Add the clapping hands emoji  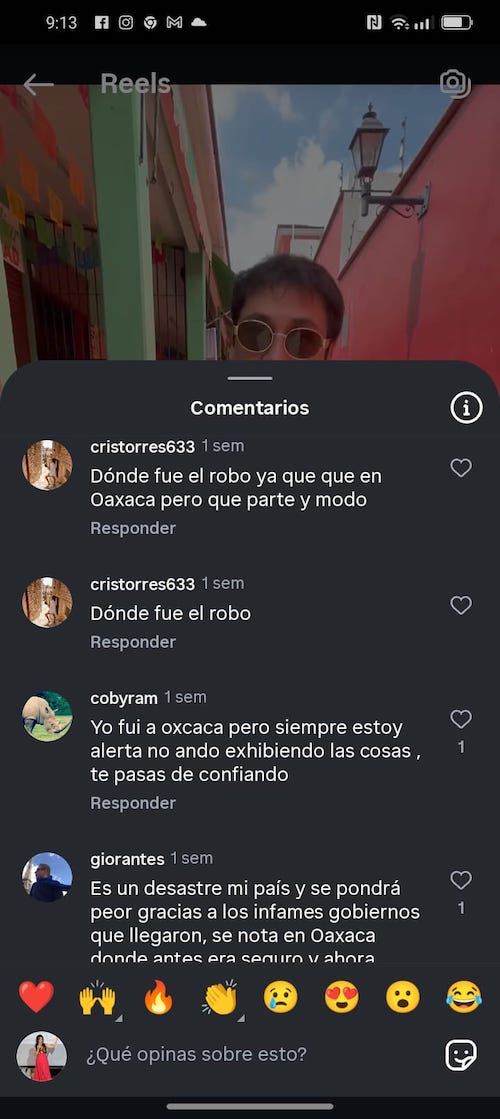pyautogui.click(x=220, y=997)
